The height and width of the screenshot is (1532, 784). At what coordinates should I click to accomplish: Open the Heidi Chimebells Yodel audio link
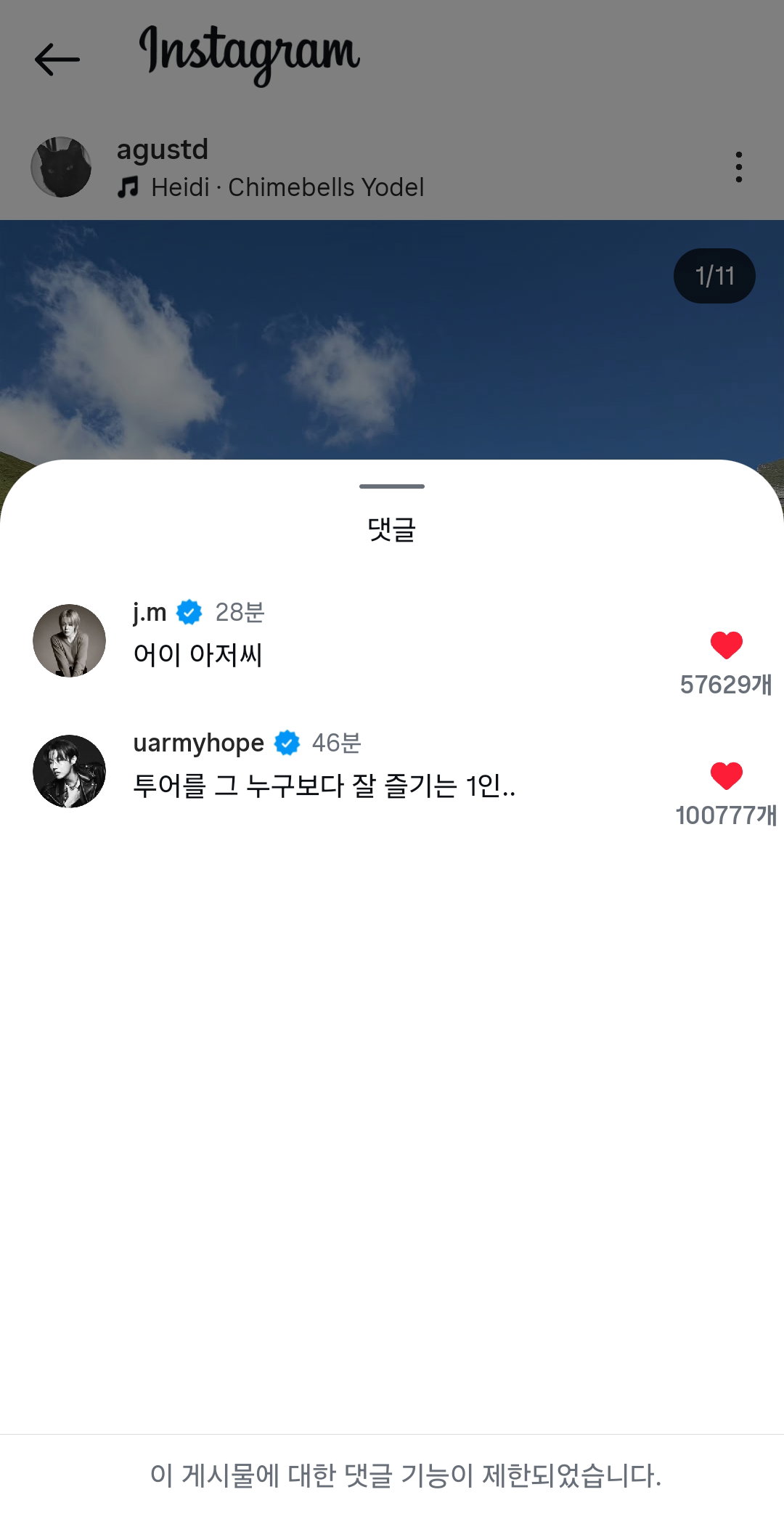tap(271, 187)
